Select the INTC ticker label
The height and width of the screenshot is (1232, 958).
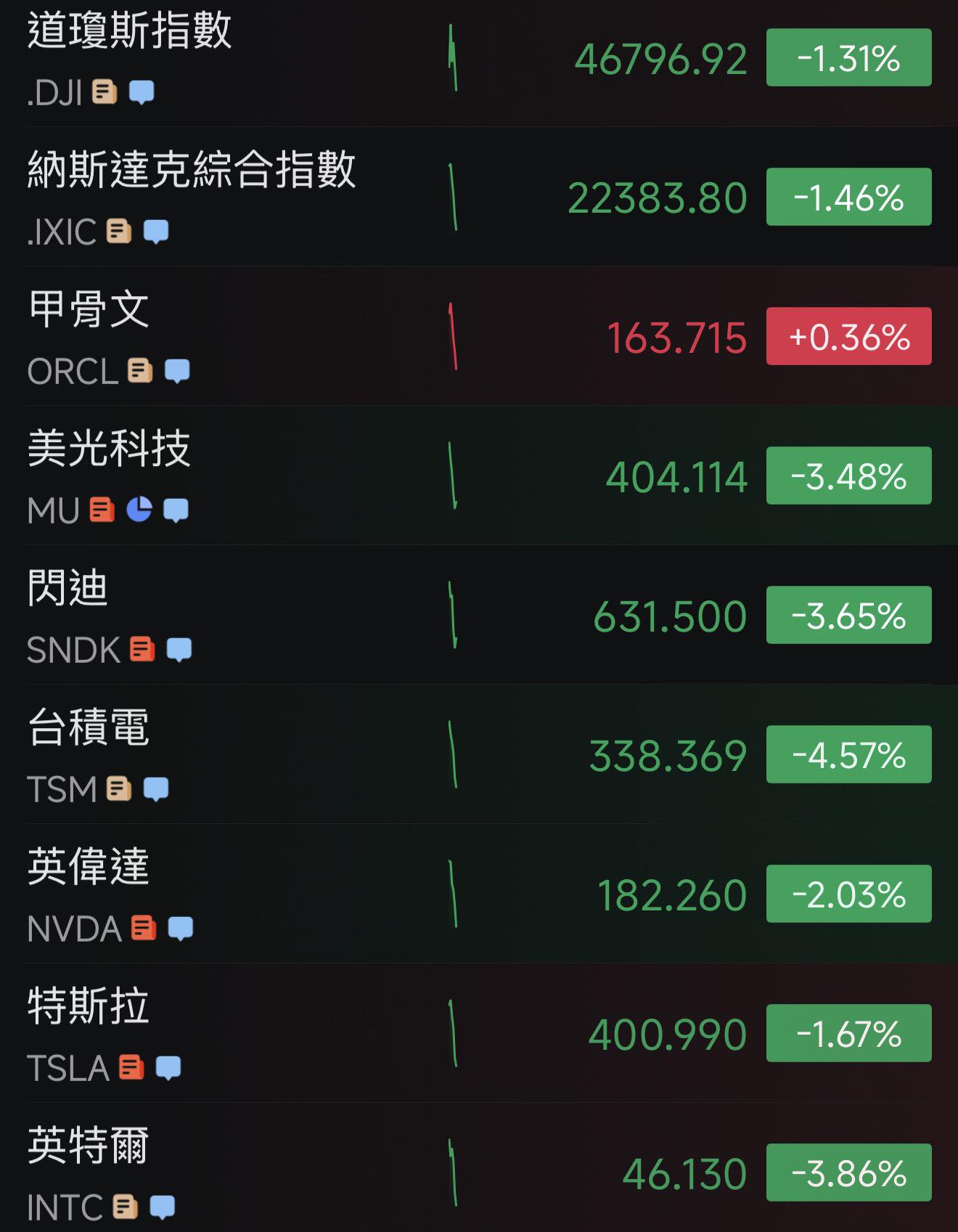(65, 1205)
